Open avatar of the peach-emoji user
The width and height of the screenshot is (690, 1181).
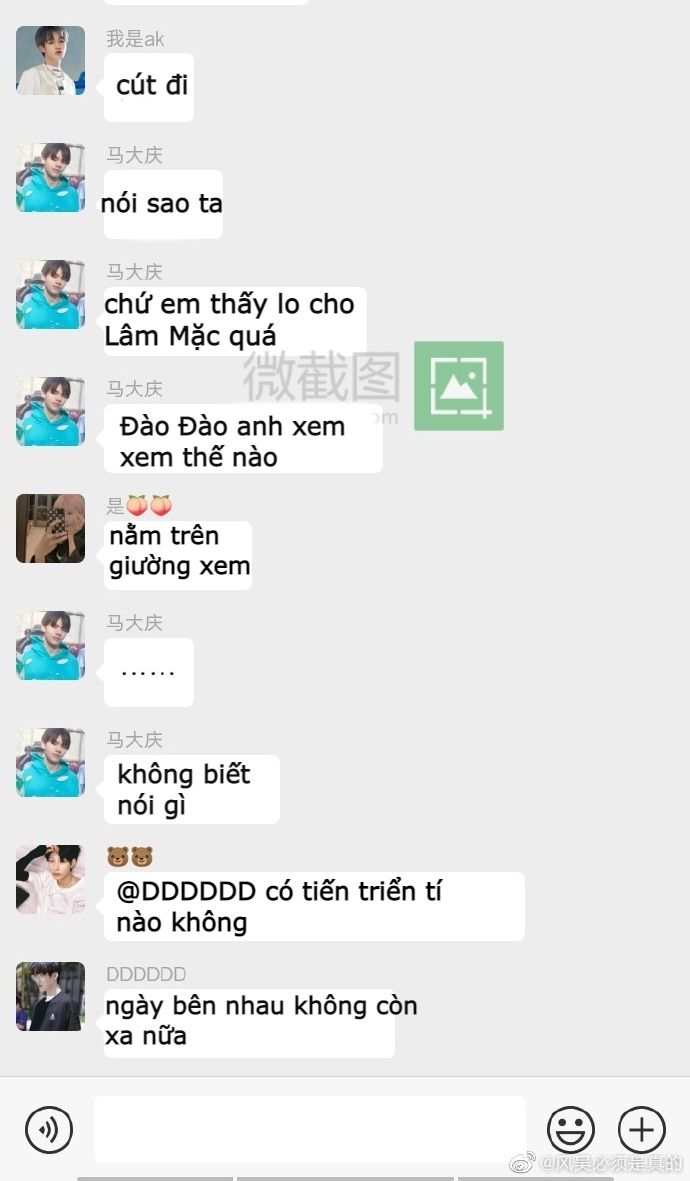pyautogui.click(x=50, y=529)
